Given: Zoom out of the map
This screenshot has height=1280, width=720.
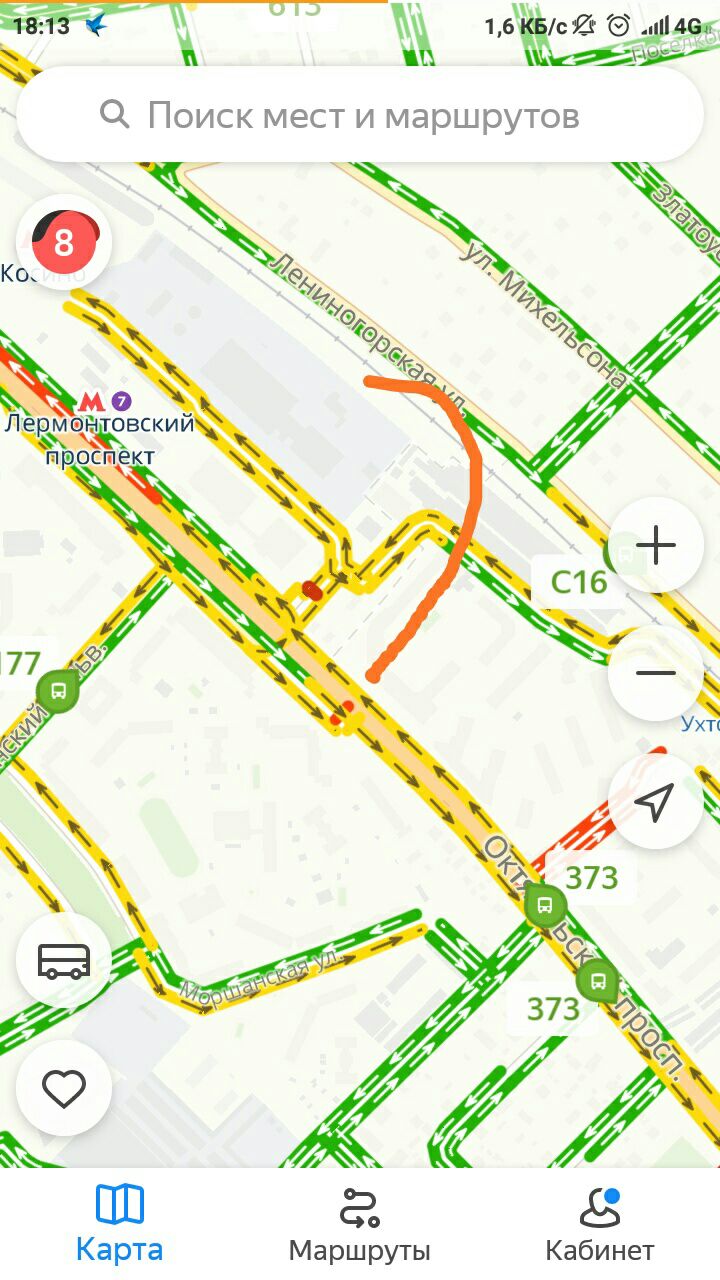Looking at the screenshot, I should pyautogui.click(x=655, y=673).
